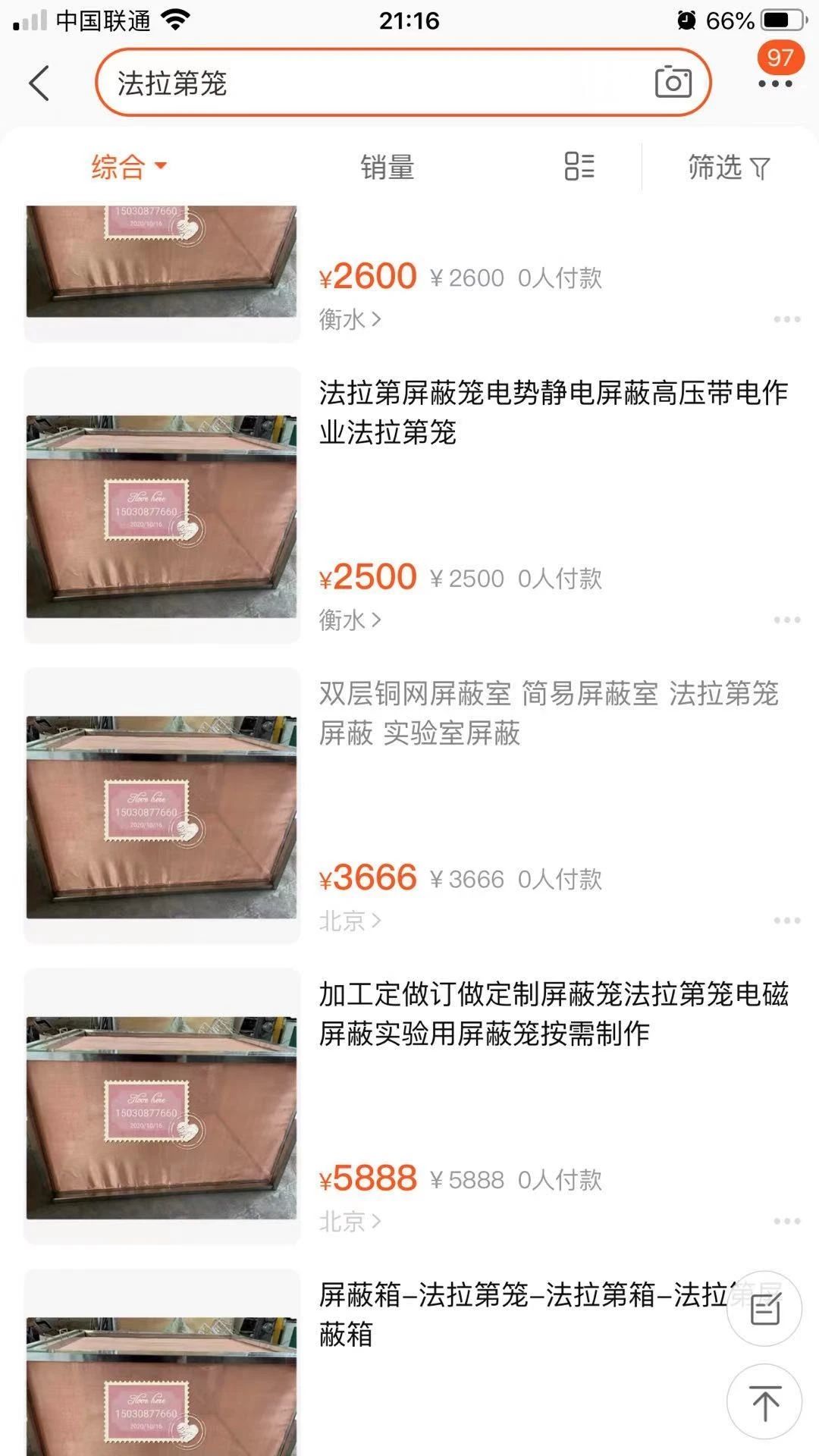Image resolution: width=819 pixels, height=1456 pixels.
Task: Open 衡水 shop link under ¥2500 item
Action: click(x=350, y=620)
